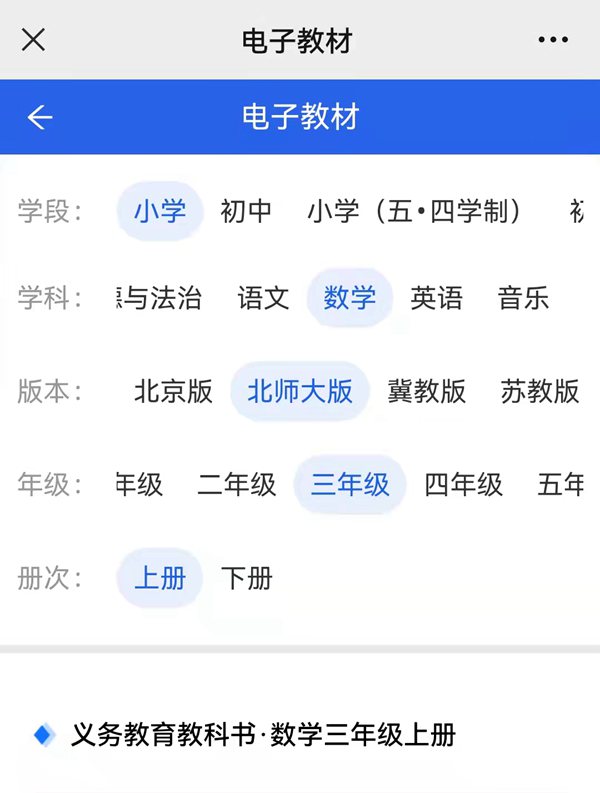The image size is (600, 793).
Task: Switch edition to 苏教版
Action: click(x=540, y=391)
